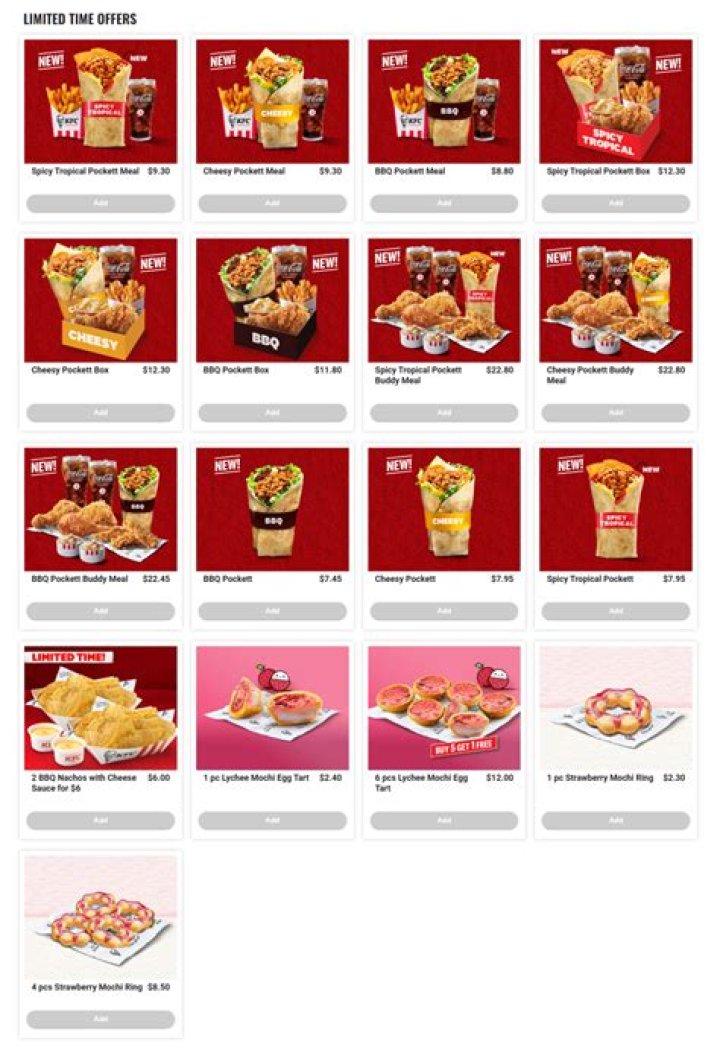Add the BBQ Pockett Meal
Screen dimensions: 720x1053
[444, 202]
